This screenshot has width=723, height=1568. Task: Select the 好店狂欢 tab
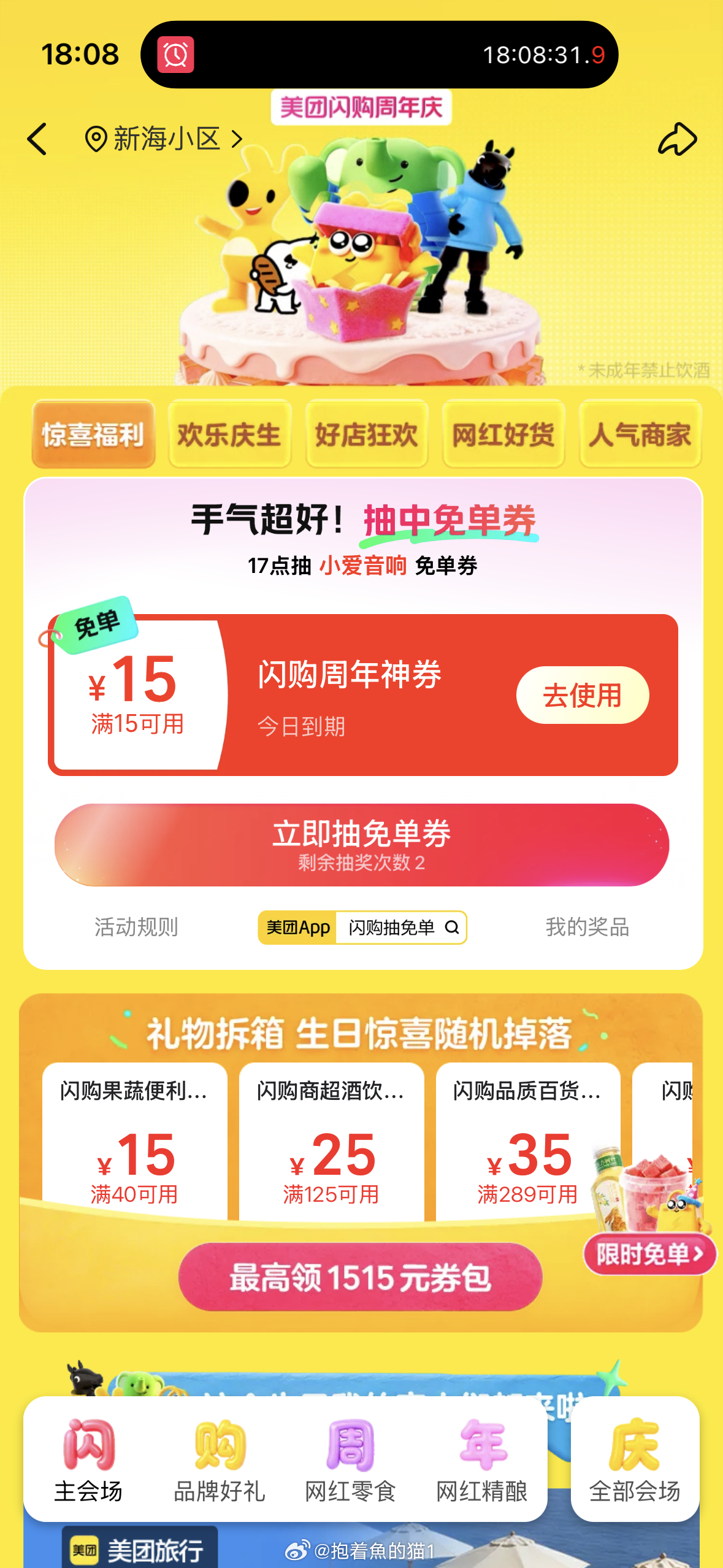(x=366, y=434)
